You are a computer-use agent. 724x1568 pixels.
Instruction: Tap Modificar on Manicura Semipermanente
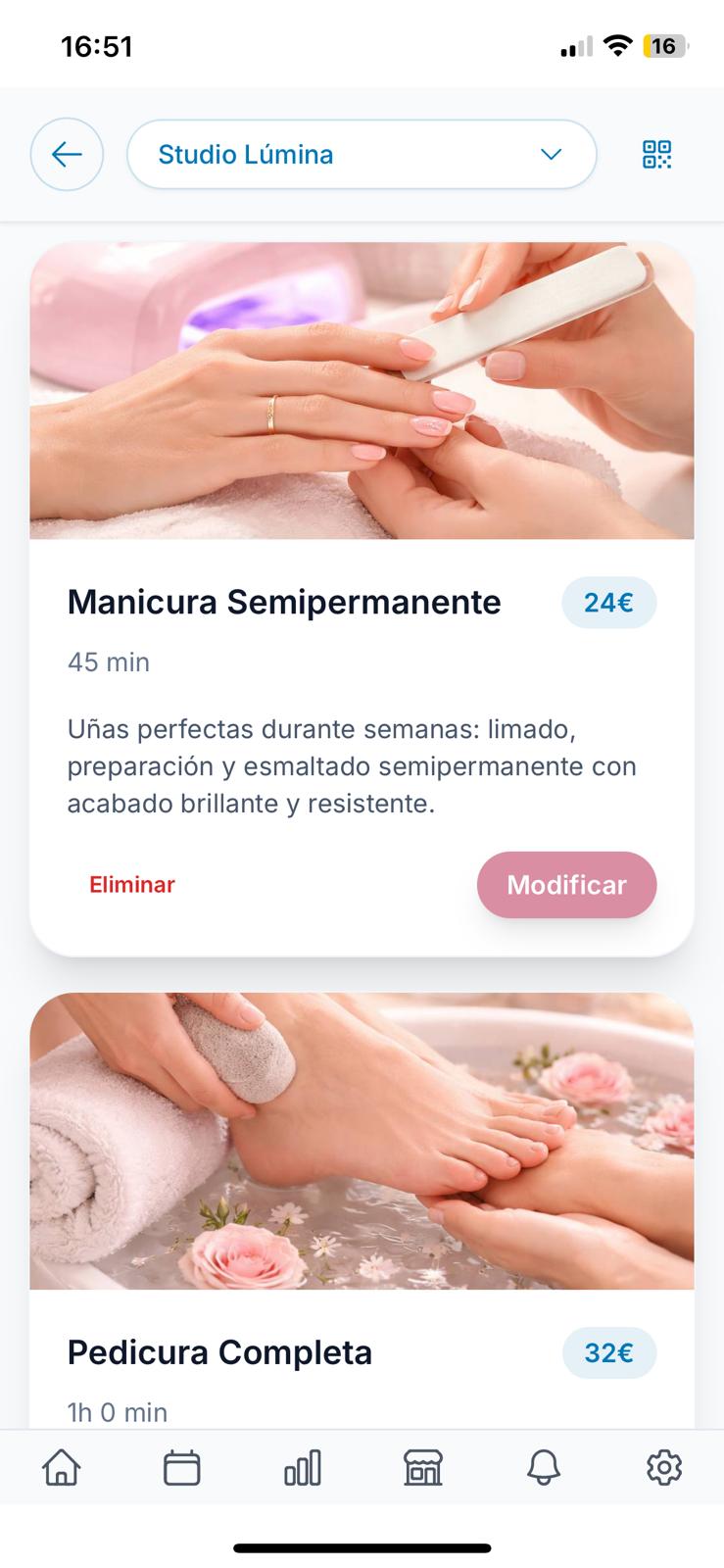click(566, 884)
